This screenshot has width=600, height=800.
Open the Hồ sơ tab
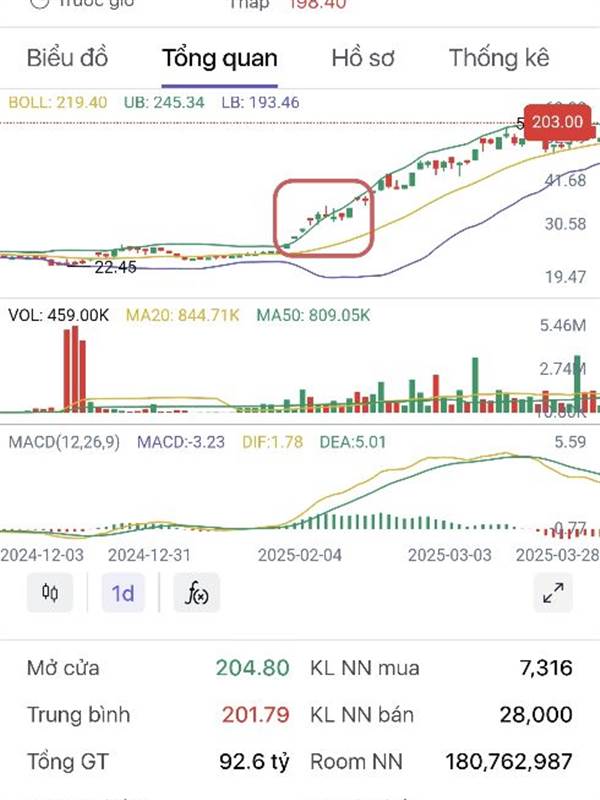[365, 57]
